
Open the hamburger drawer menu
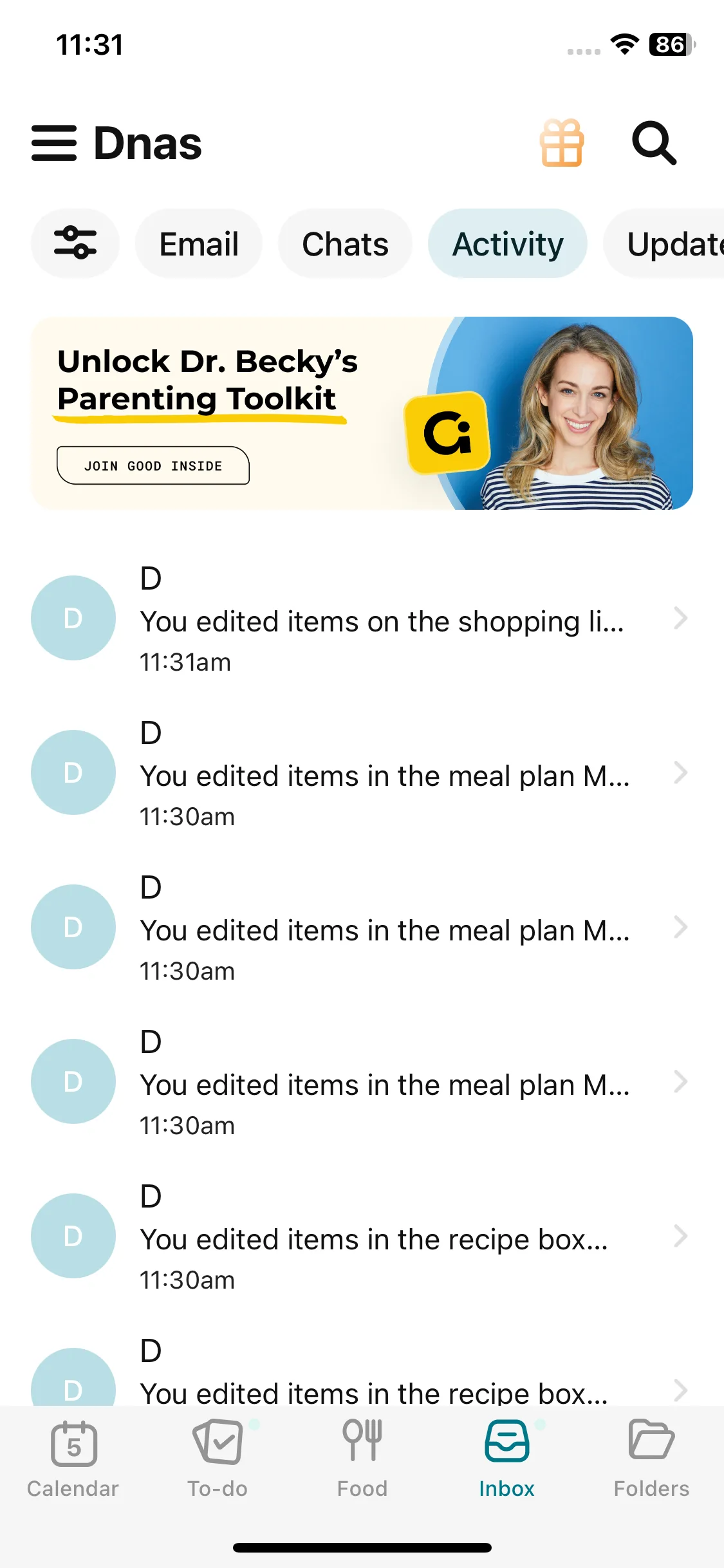[54, 143]
